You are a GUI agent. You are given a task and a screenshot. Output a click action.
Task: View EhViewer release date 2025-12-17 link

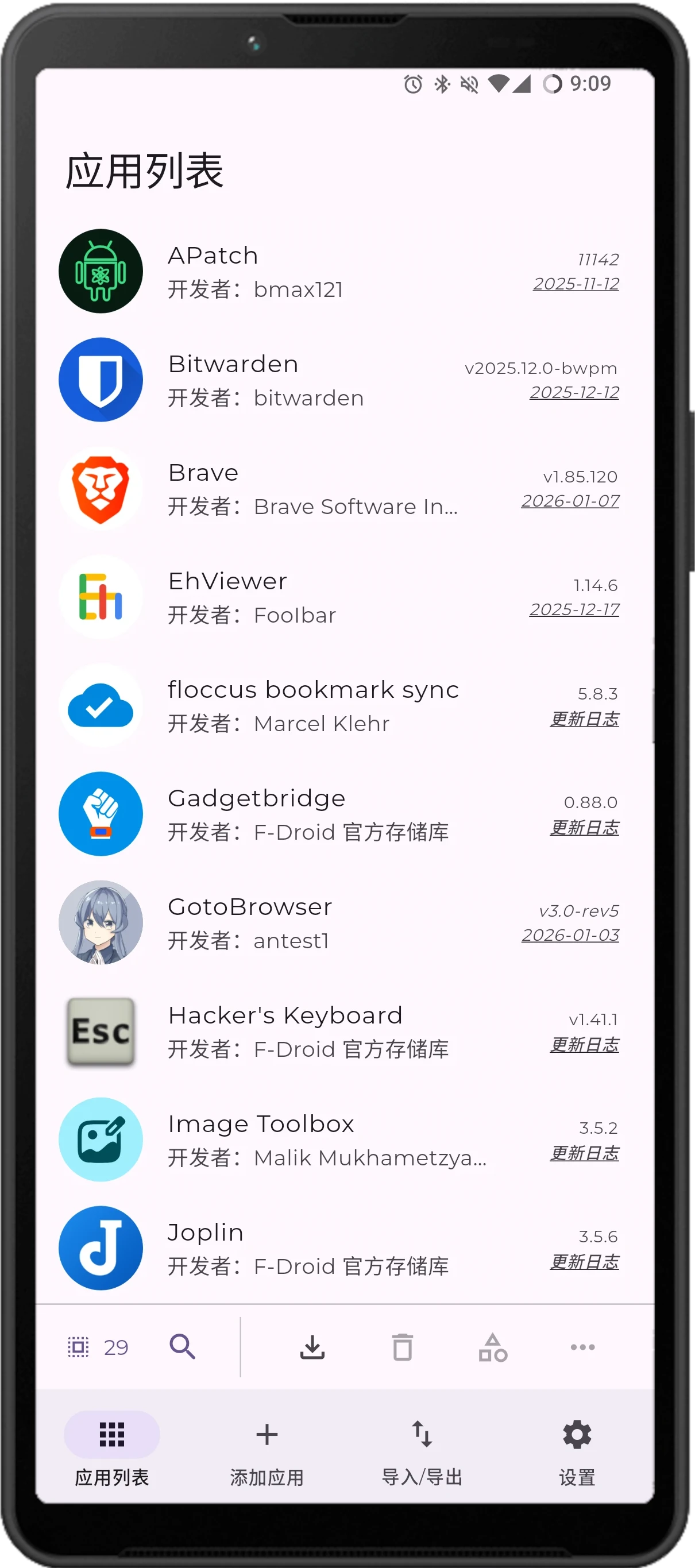(574, 609)
